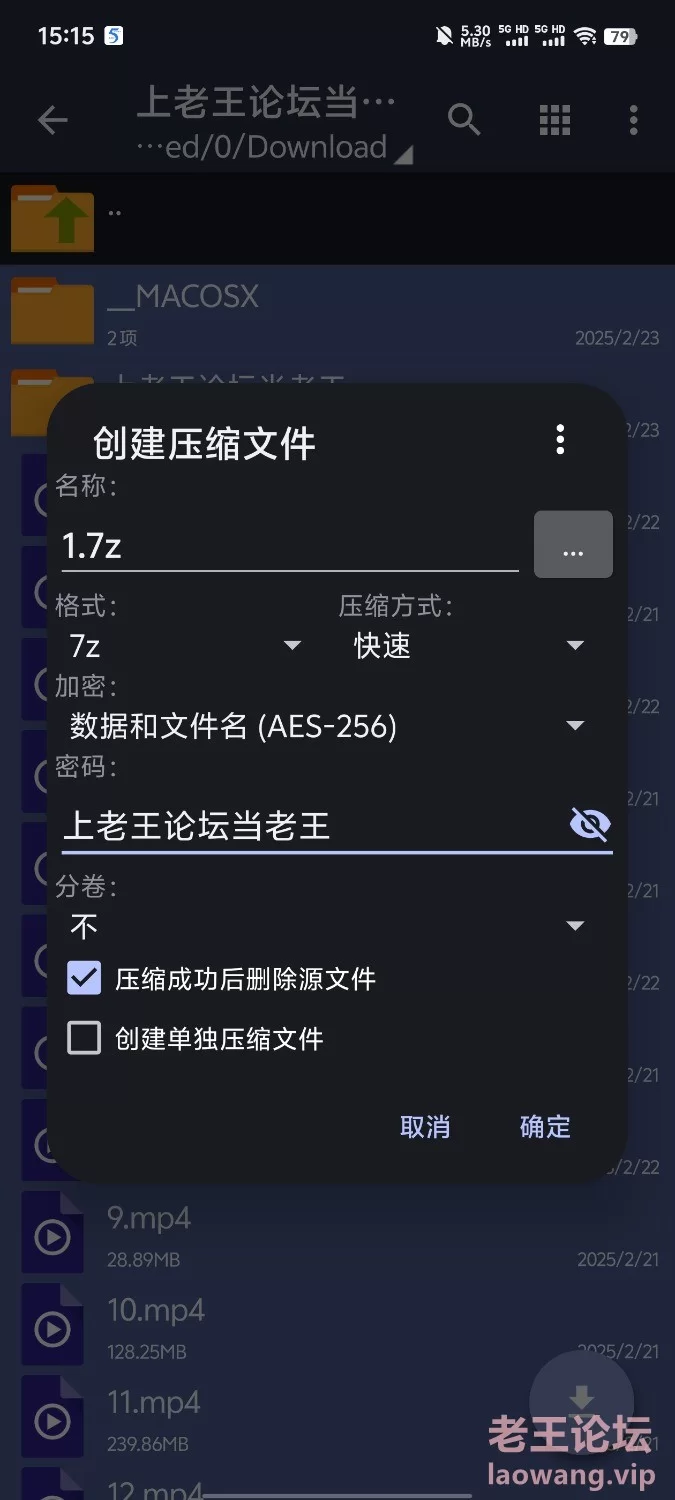Change compression method from 快速

point(468,646)
